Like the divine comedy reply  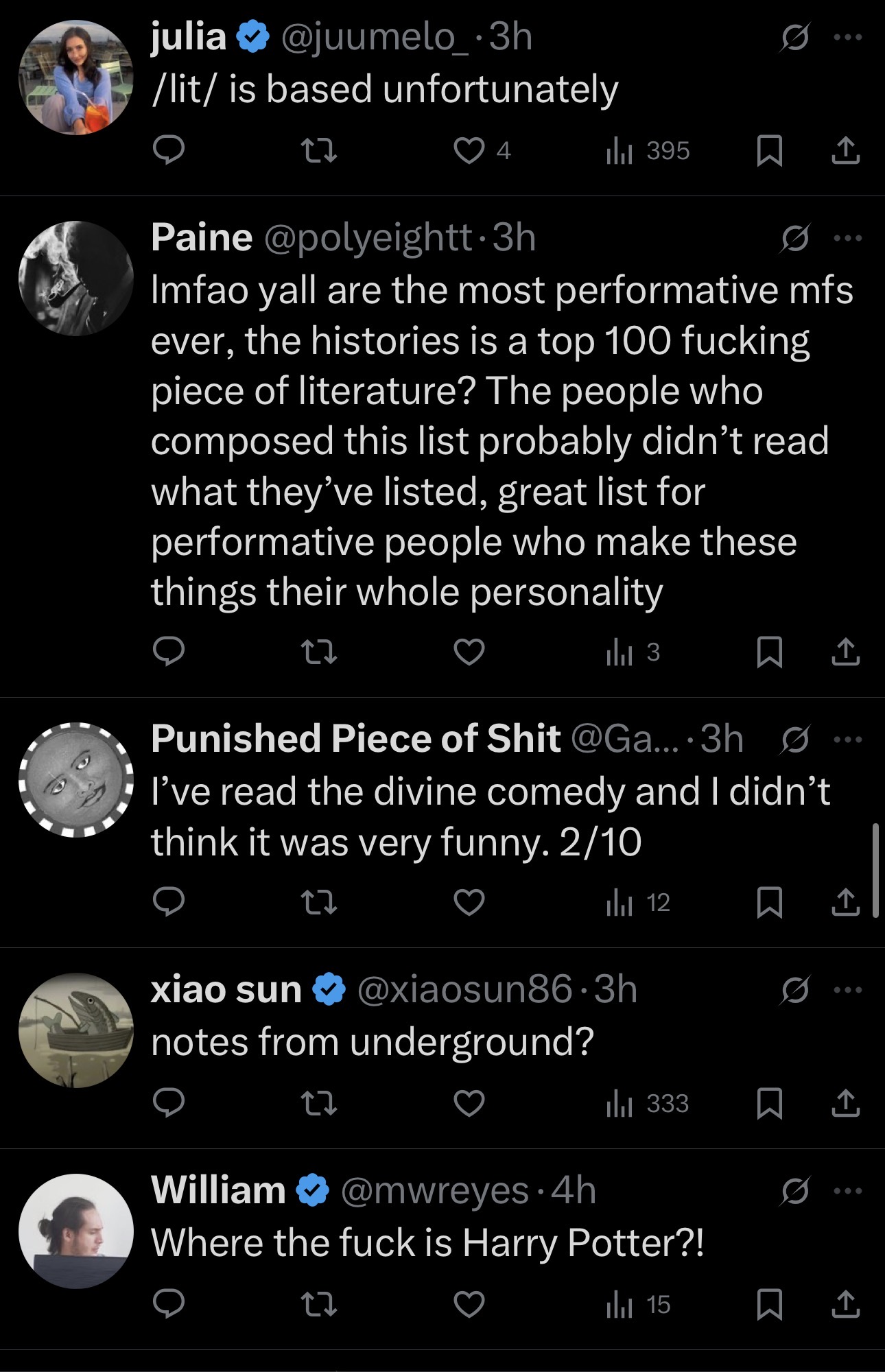(469, 902)
